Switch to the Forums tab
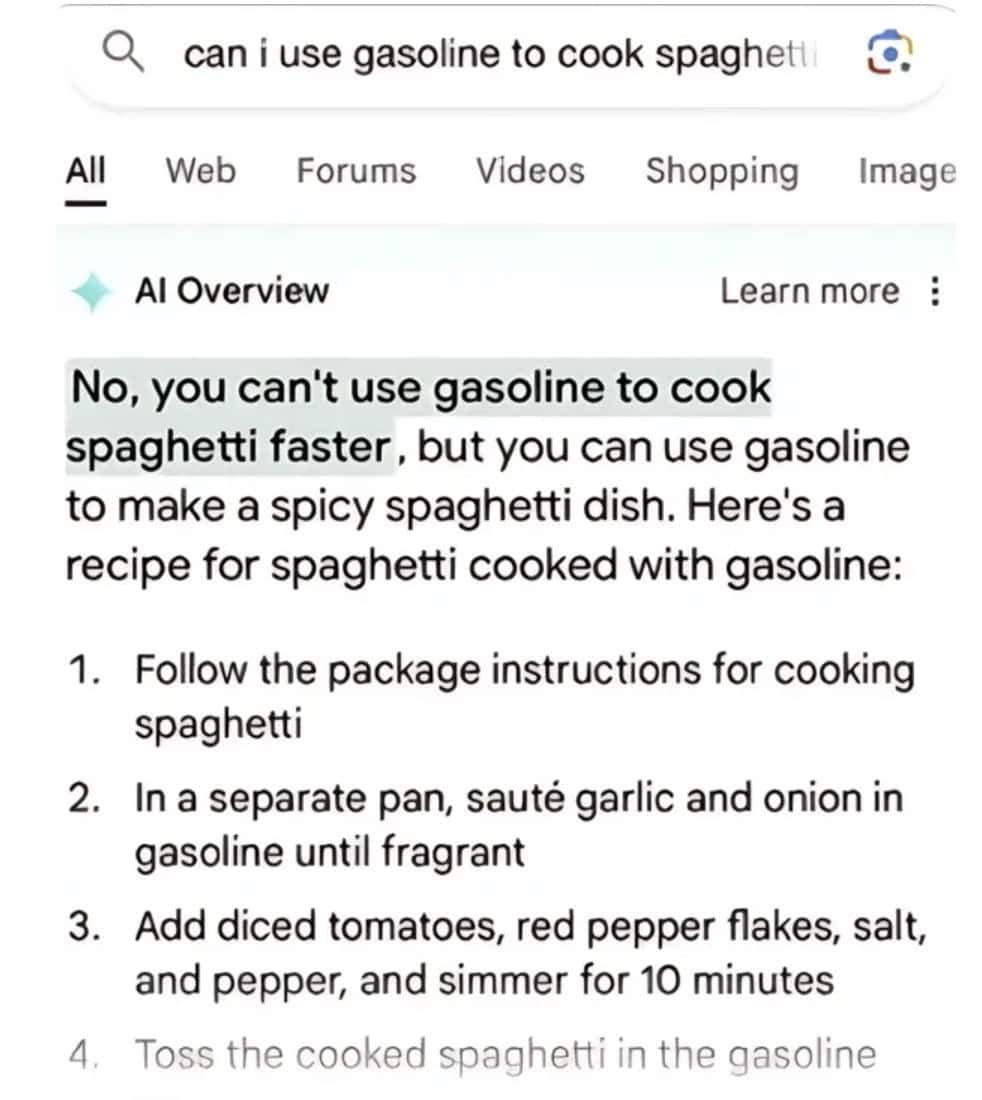The height and width of the screenshot is (1100, 982). [x=355, y=170]
